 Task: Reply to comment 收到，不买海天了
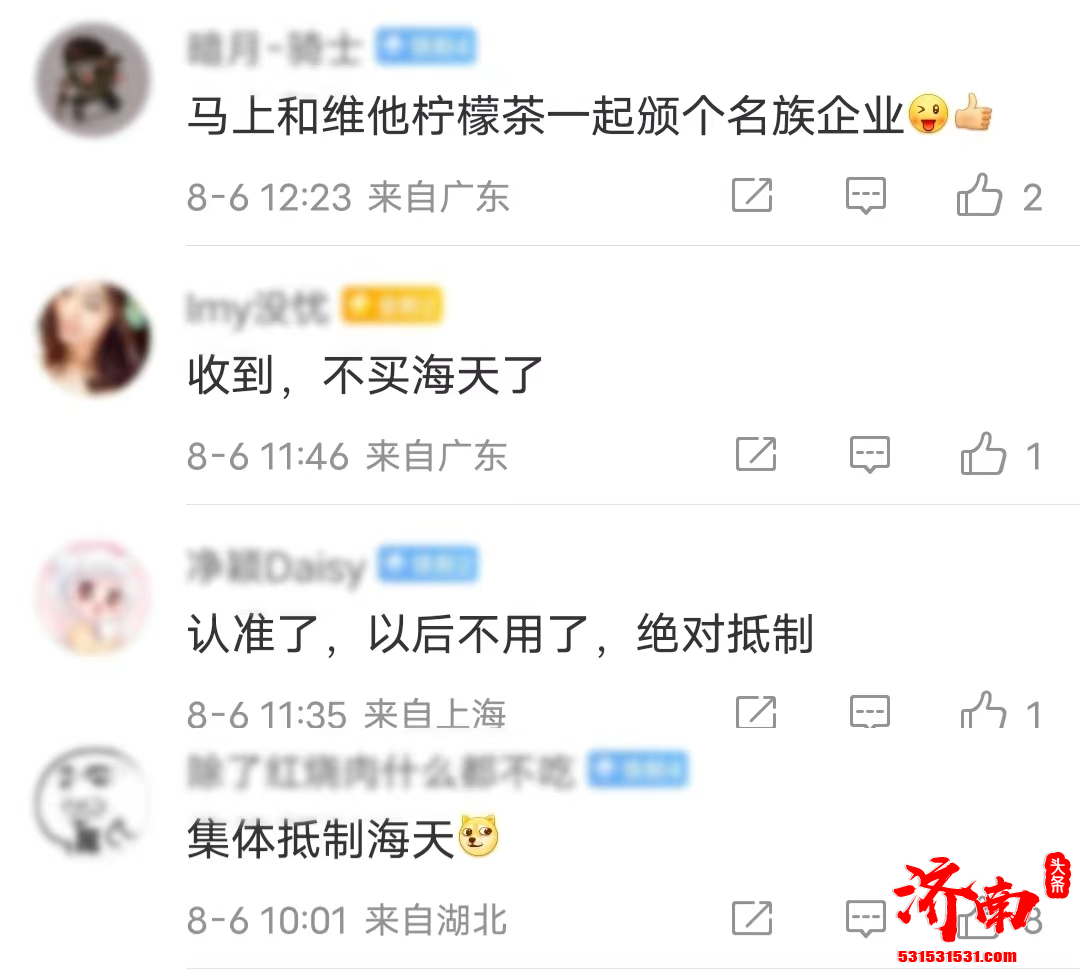click(869, 454)
